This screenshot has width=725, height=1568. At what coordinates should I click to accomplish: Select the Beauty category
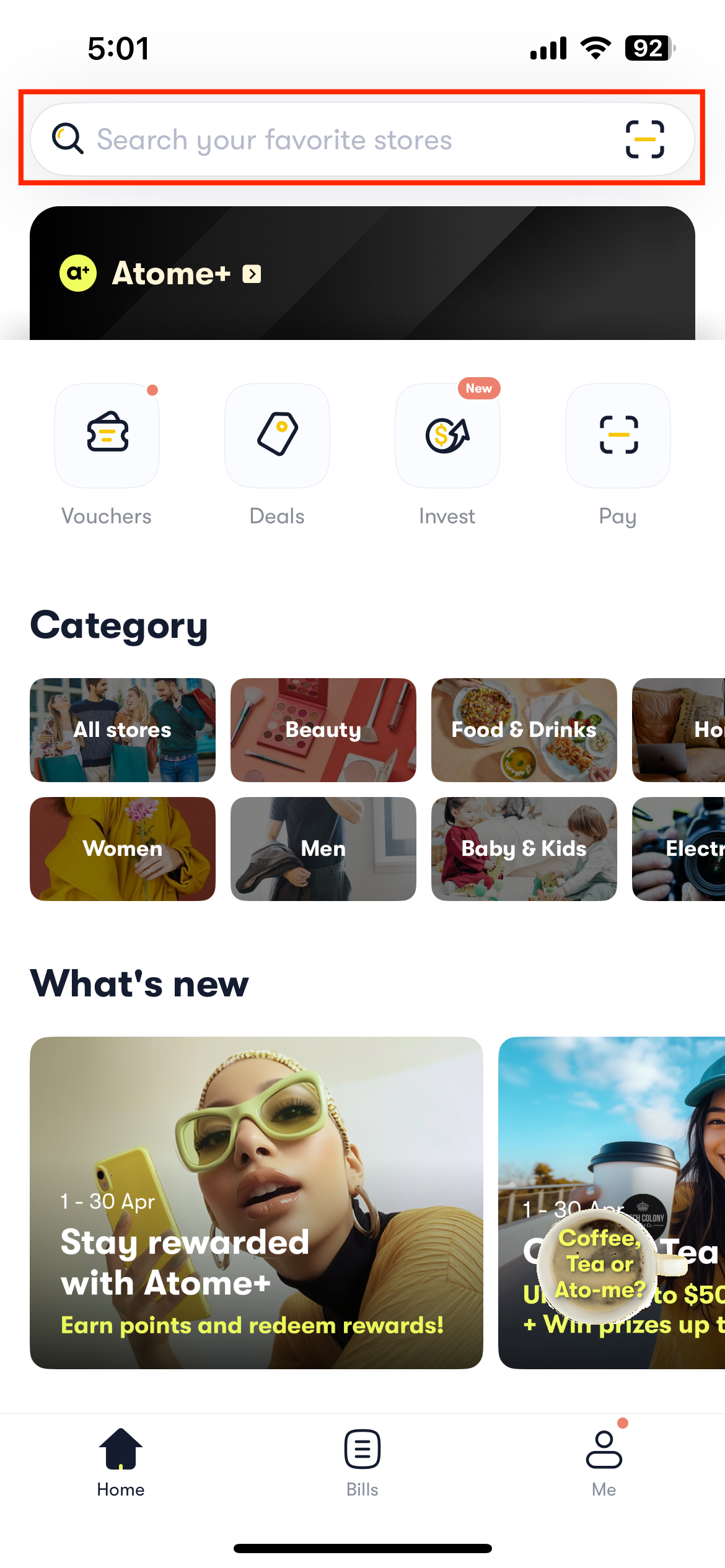pyautogui.click(x=323, y=730)
